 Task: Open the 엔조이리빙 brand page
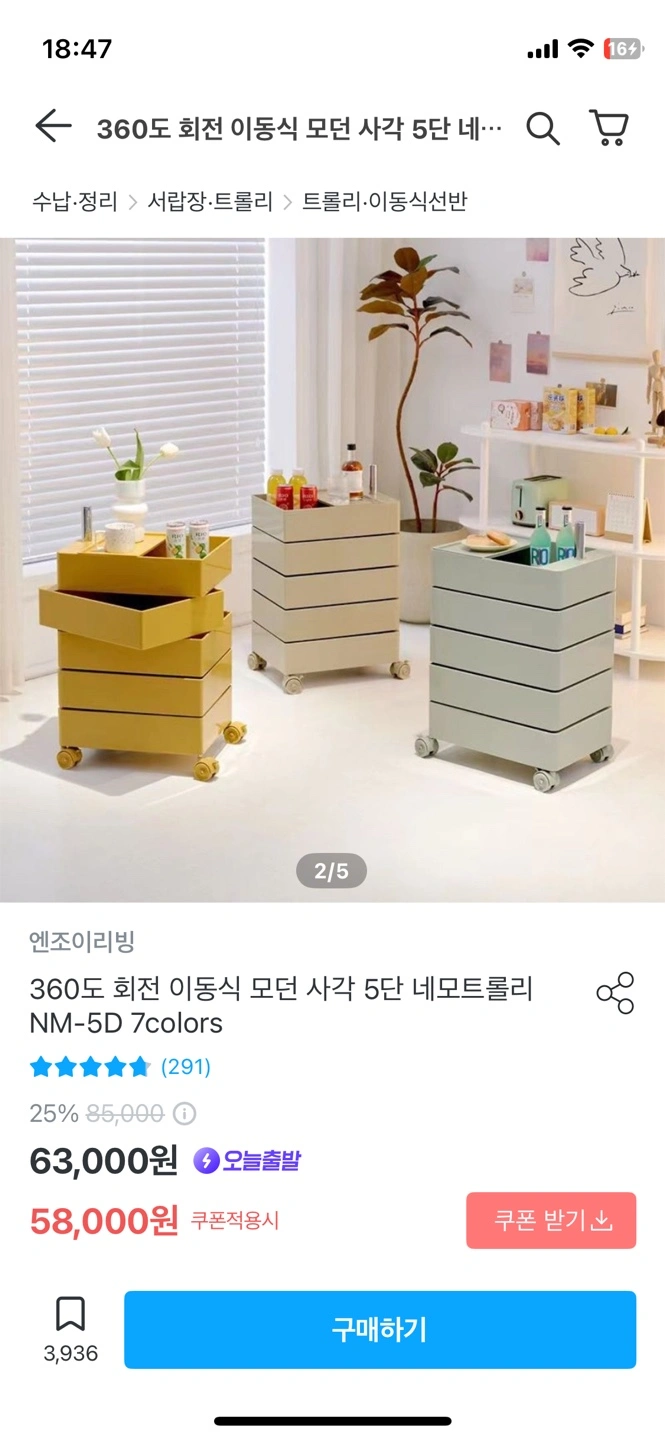(x=82, y=941)
